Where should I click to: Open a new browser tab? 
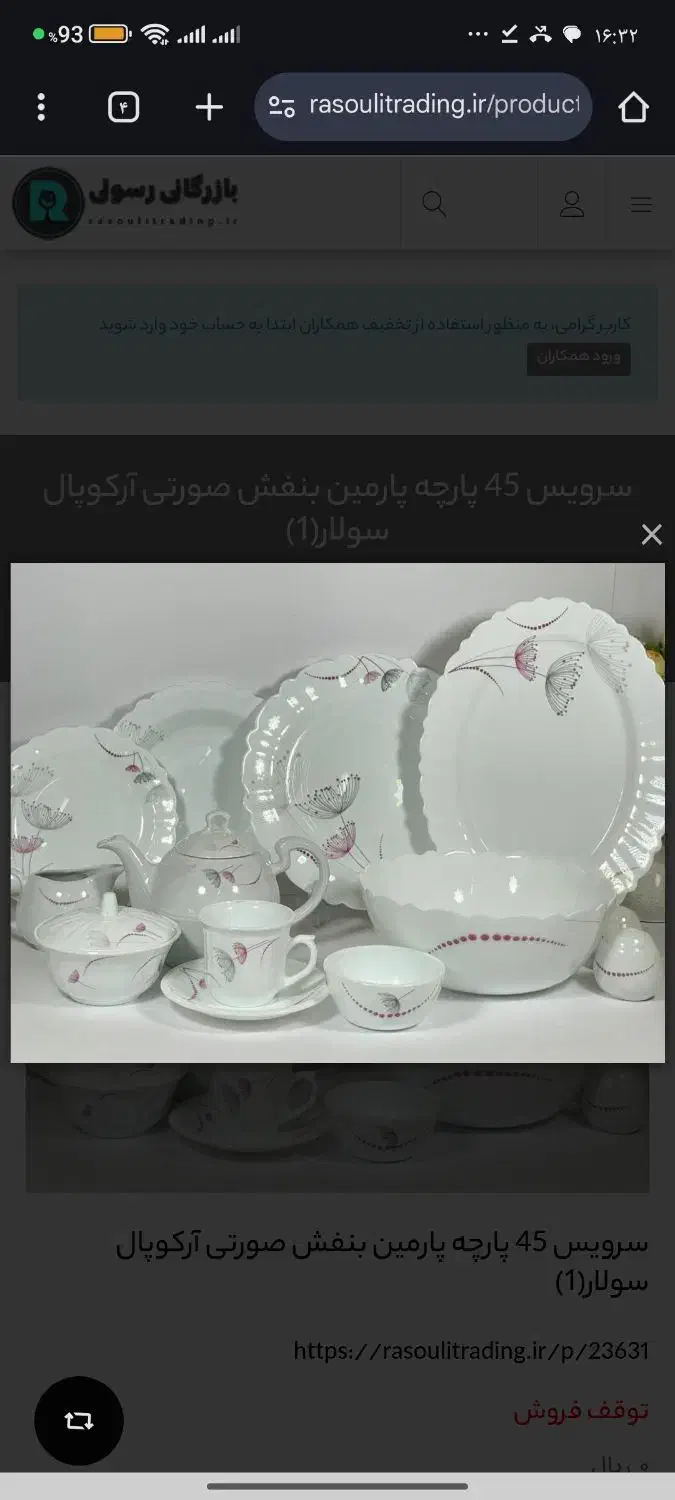(208, 107)
